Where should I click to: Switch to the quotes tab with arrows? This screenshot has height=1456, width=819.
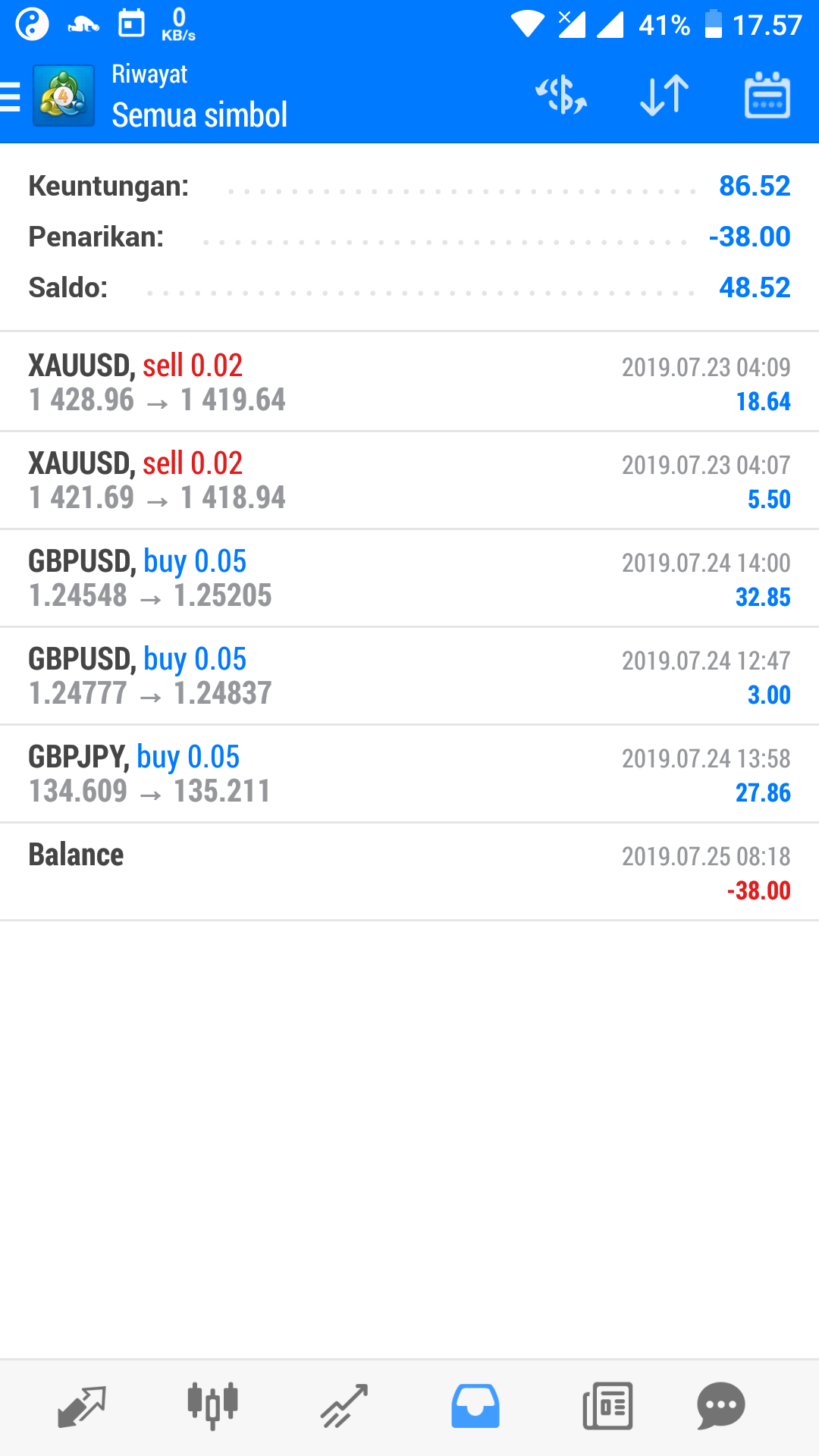[82, 1407]
